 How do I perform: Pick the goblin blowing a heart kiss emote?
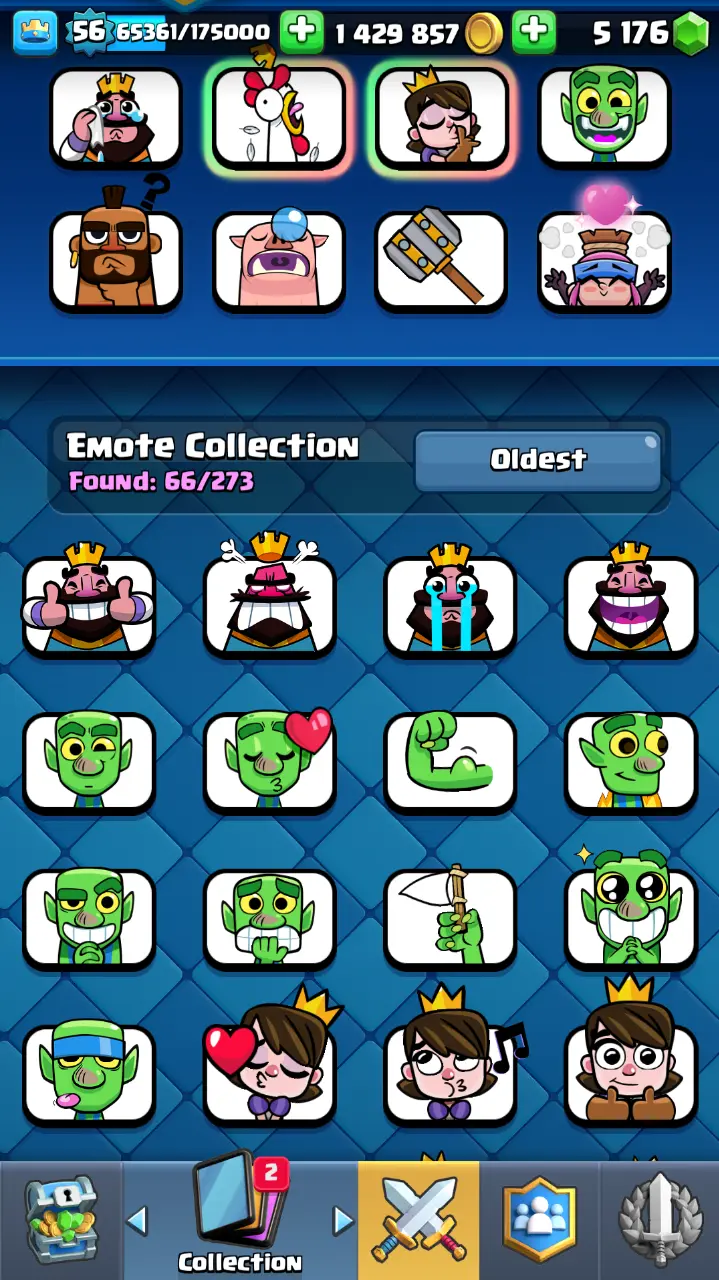(x=270, y=762)
